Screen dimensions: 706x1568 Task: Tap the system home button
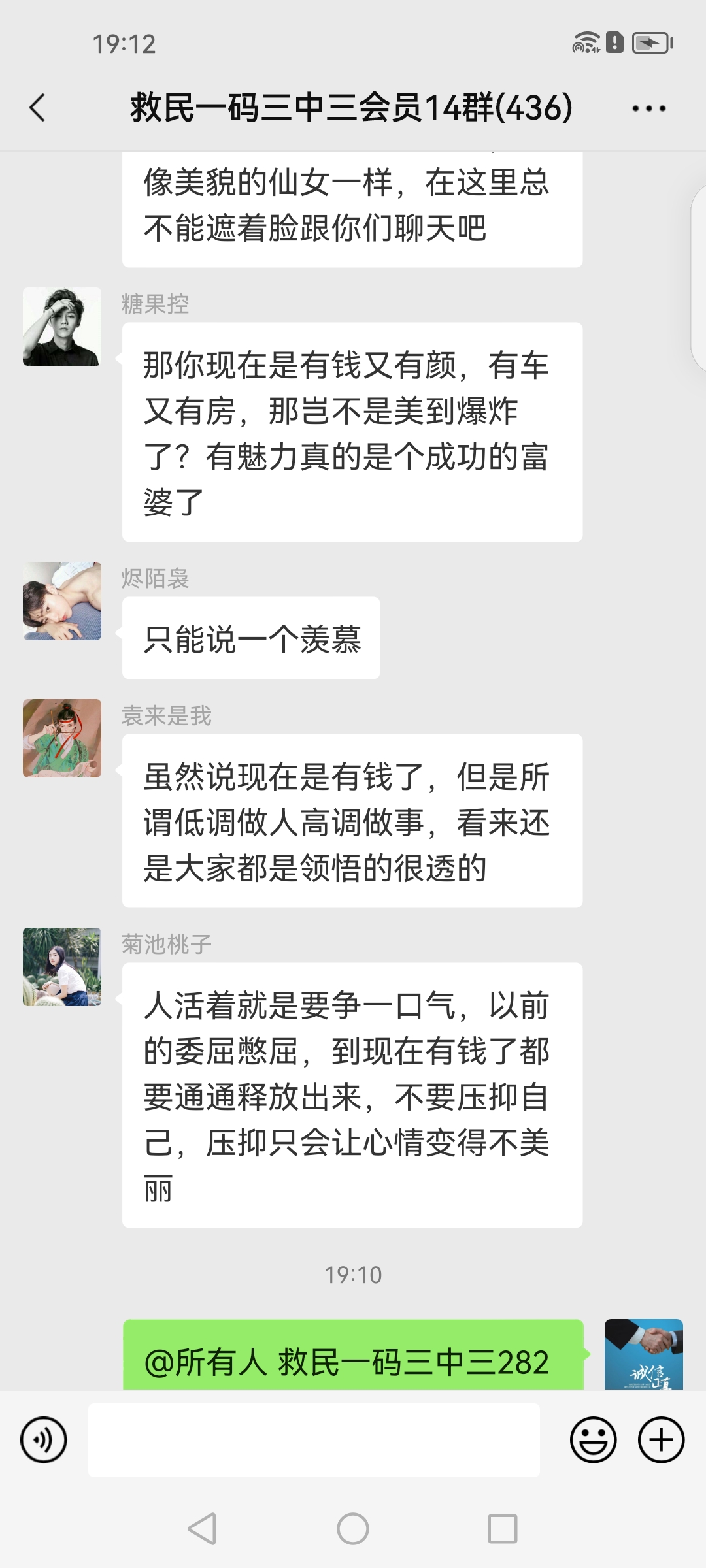[x=353, y=1529]
